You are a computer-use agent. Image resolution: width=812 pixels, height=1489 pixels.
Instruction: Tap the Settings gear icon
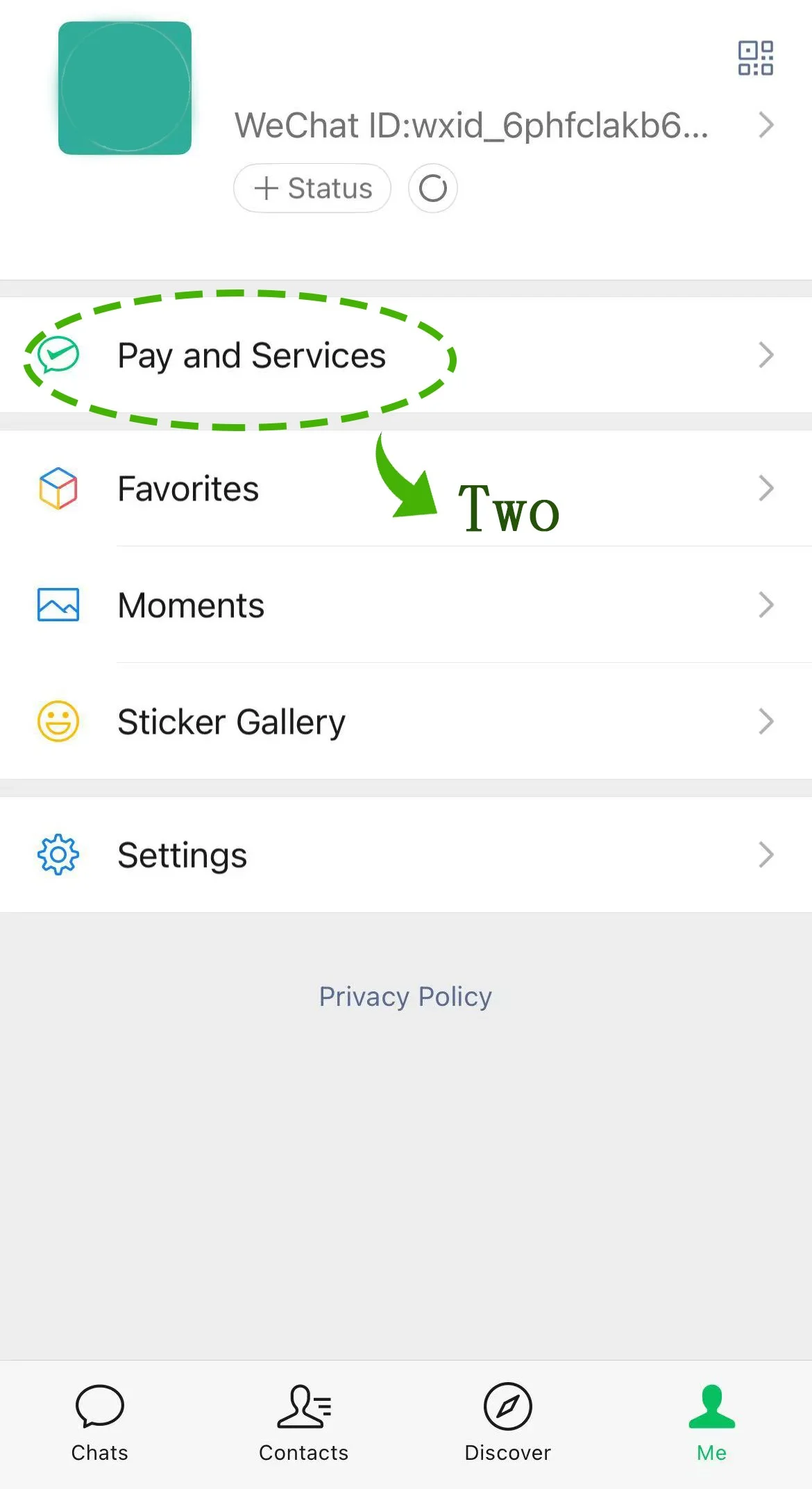pos(58,854)
